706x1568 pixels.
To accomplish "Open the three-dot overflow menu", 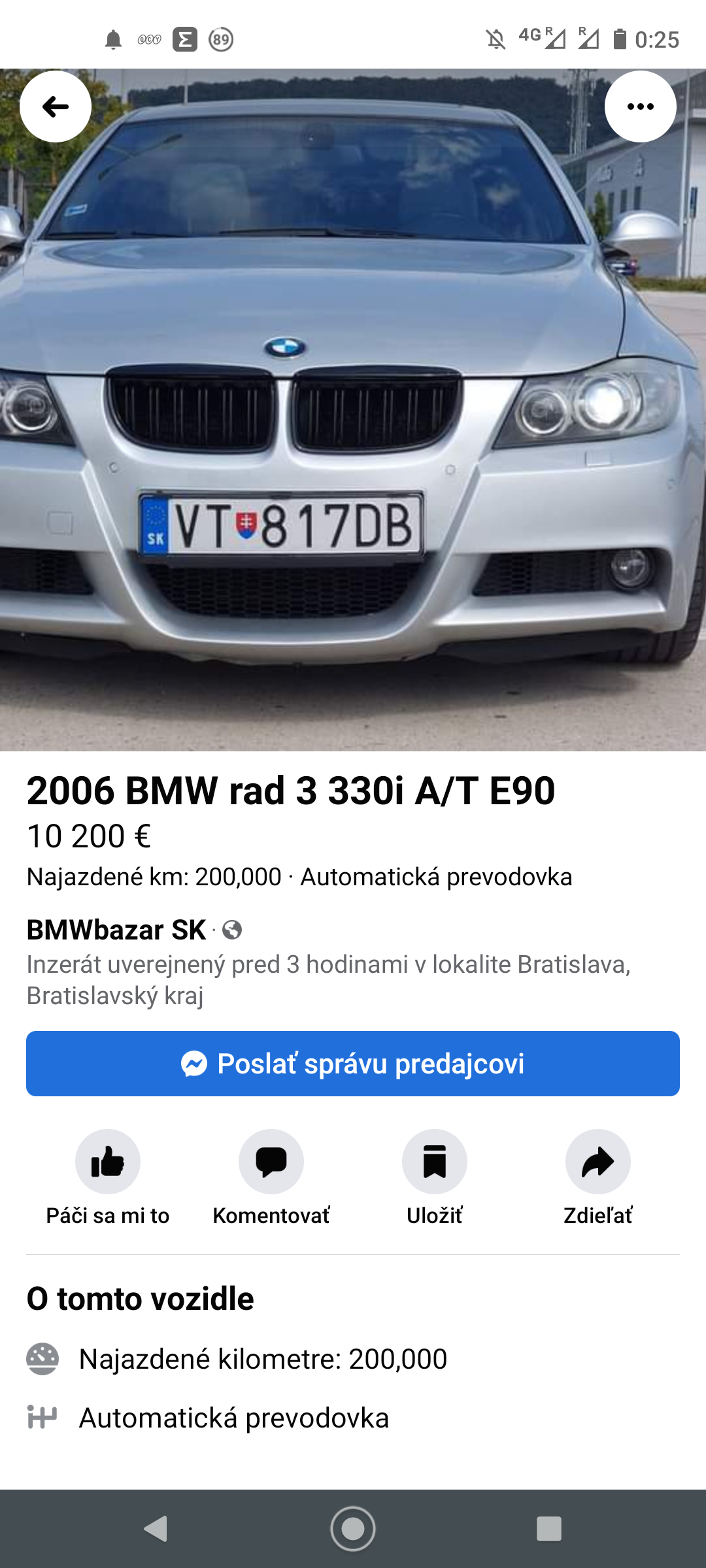I will [x=640, y=106].
